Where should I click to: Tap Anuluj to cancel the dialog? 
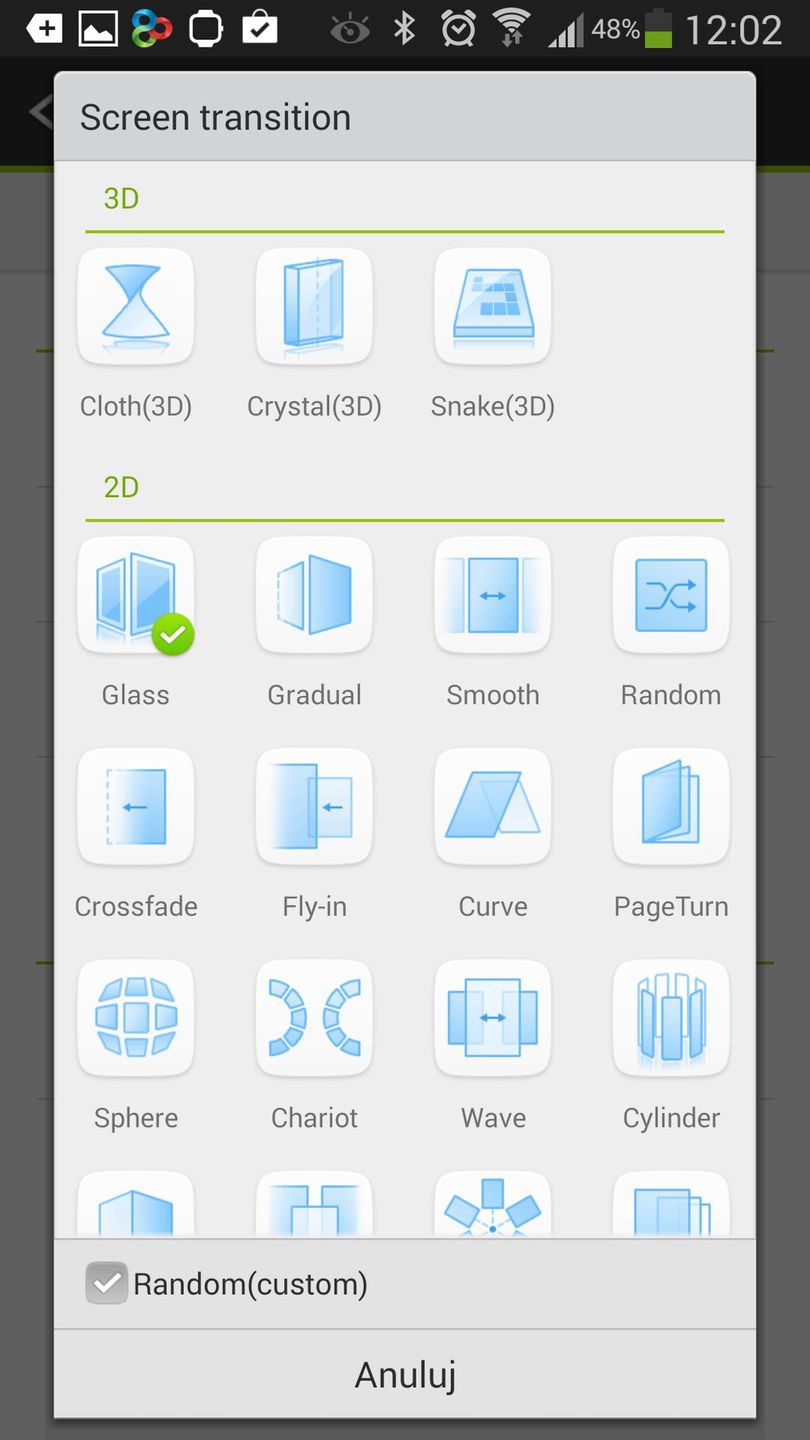[405, 1375]
